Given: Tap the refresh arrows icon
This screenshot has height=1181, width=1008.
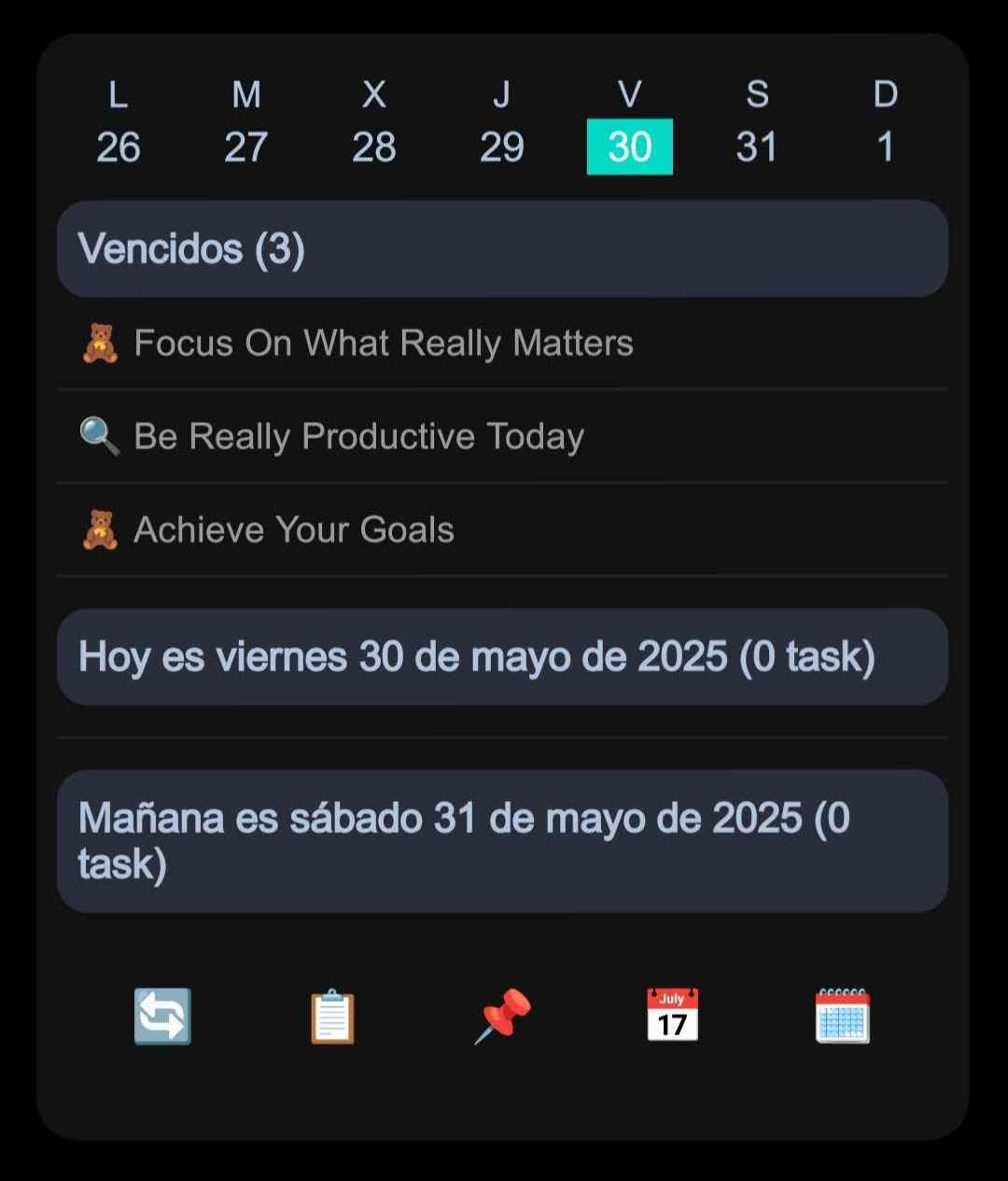Looking at the screenshot, I should pos(162,1016).
